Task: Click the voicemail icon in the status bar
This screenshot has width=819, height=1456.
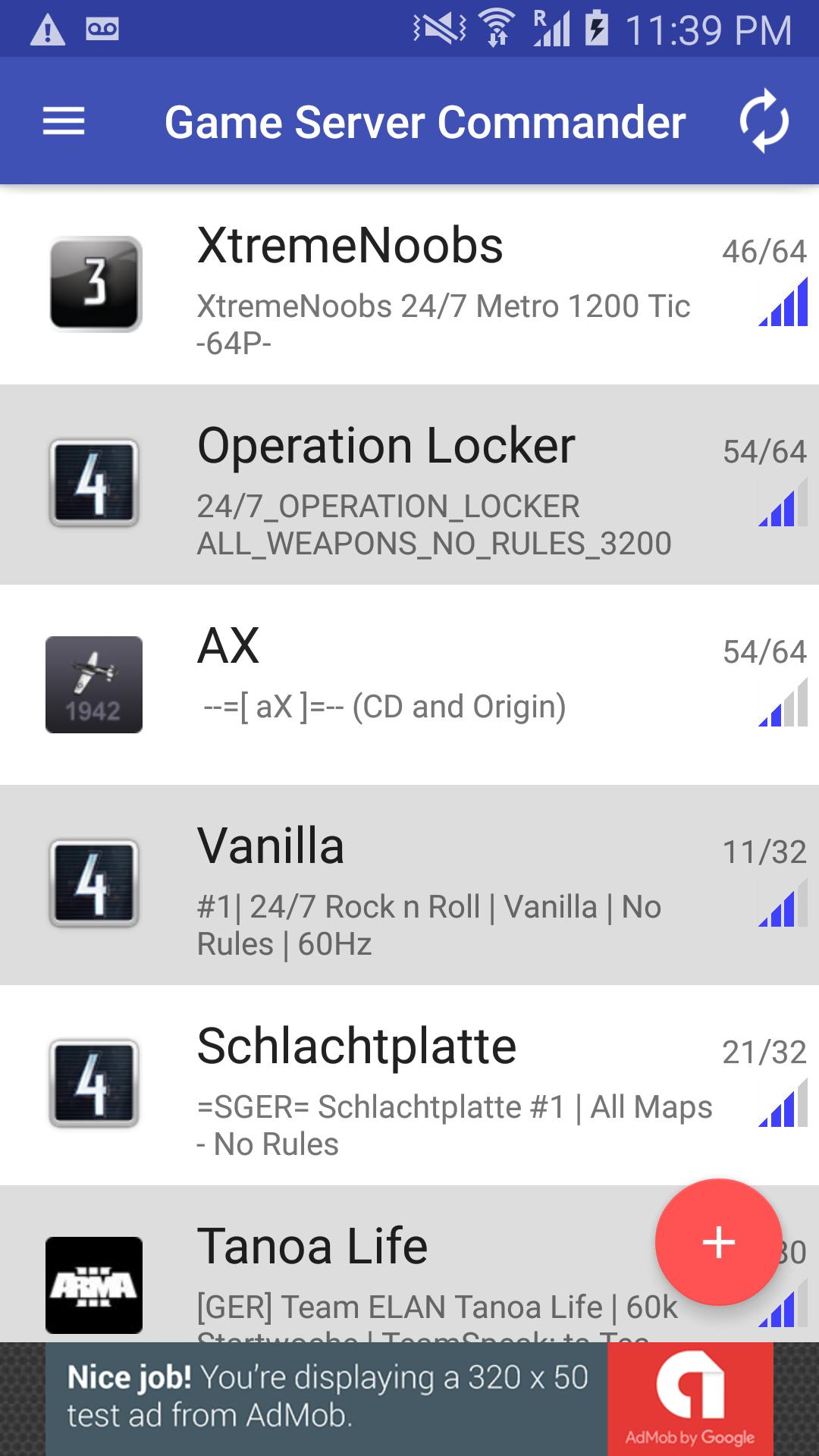Action: (104, 29)
